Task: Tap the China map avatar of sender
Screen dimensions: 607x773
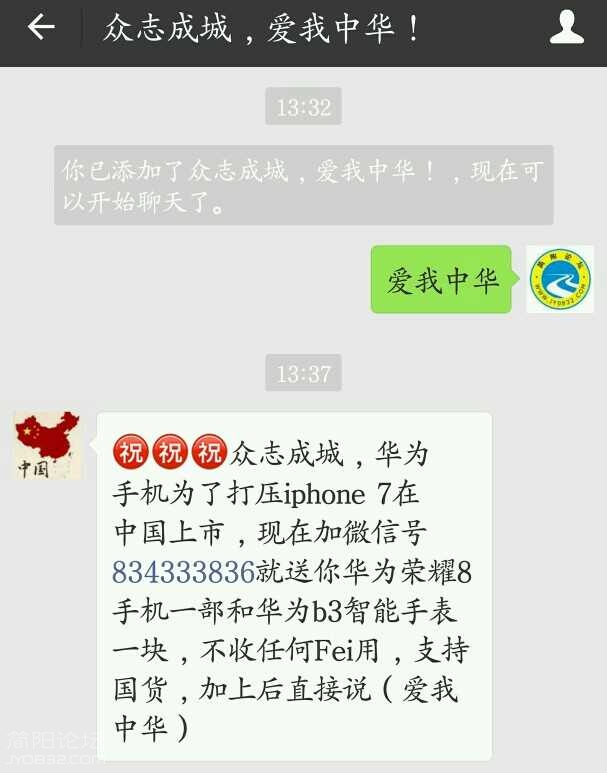Action: pos(47,445)
